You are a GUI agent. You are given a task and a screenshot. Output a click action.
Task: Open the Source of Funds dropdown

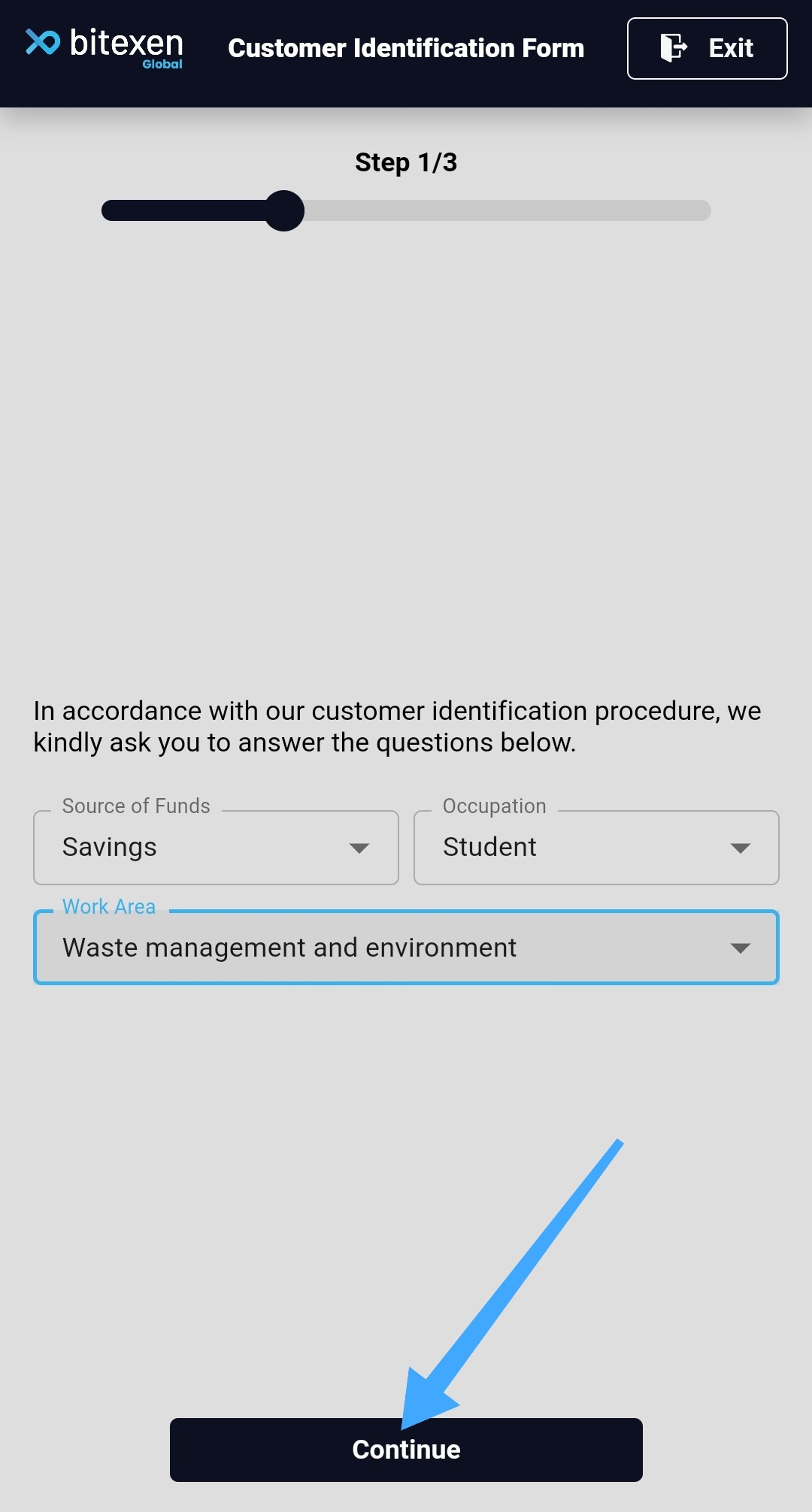[x=216, y=848]
